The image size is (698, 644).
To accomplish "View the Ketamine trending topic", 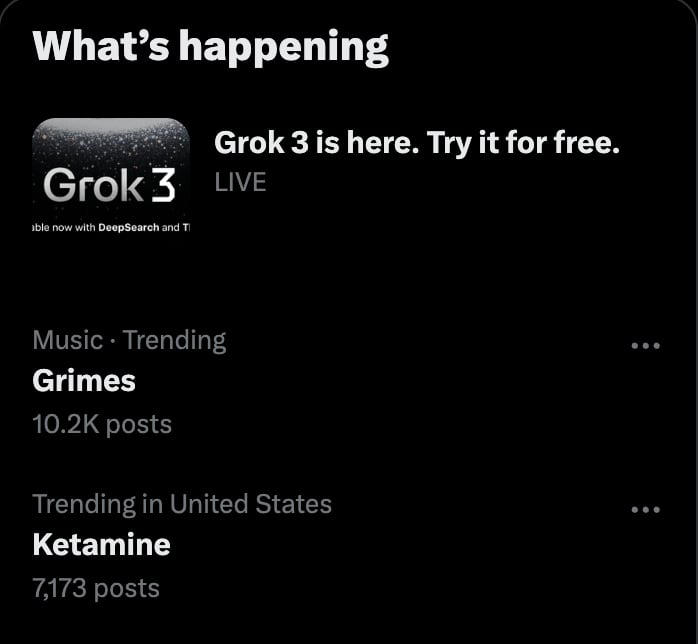I will tap(101, 544).
